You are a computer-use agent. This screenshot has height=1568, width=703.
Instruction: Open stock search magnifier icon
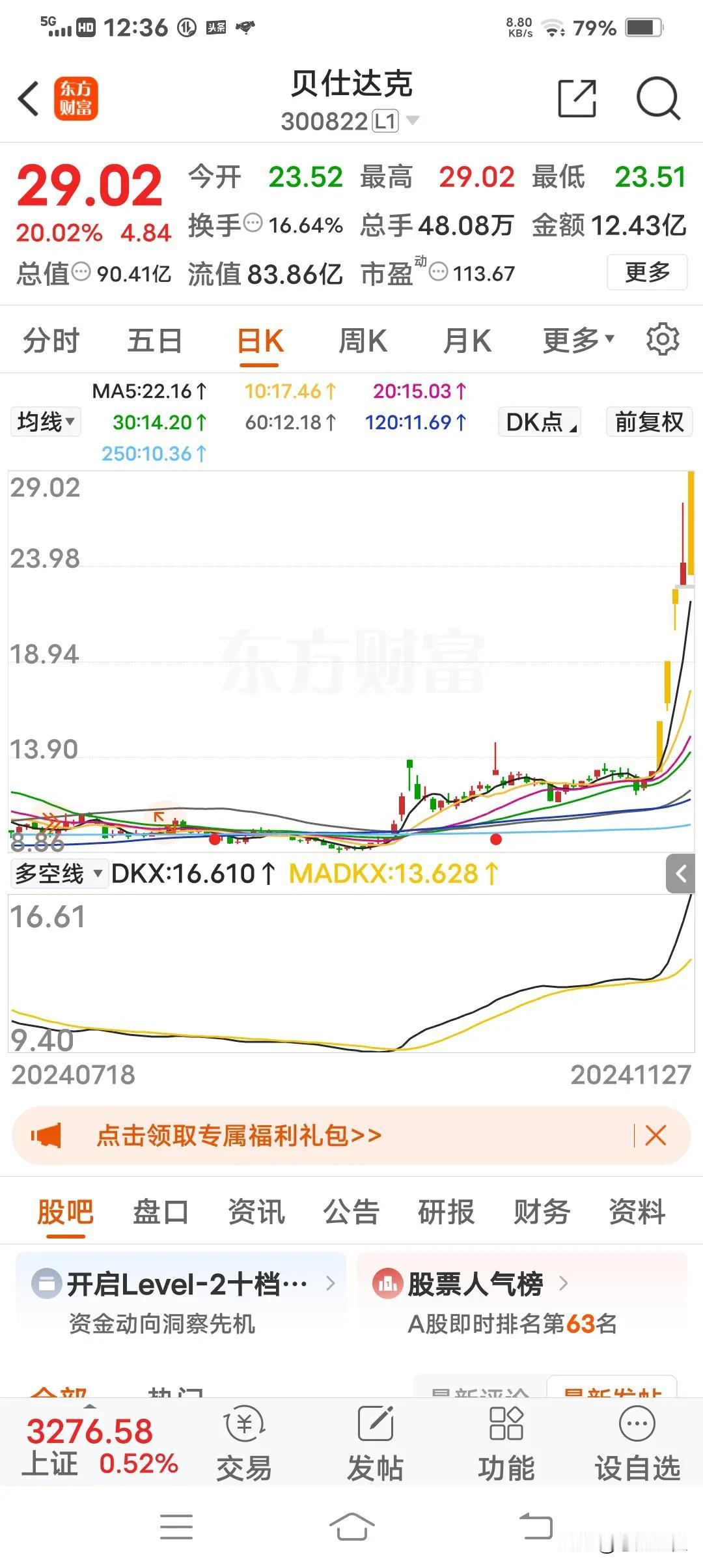[x=658, y=99]
